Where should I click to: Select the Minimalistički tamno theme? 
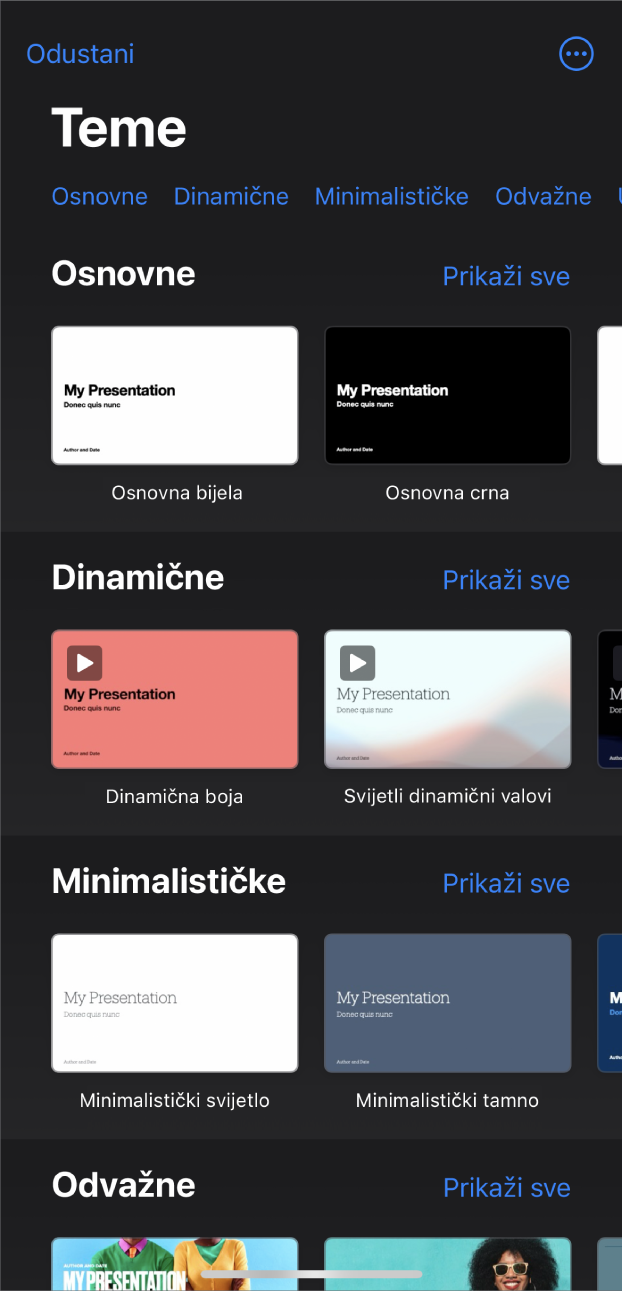pyautogui.click(x=448, y=1003)
